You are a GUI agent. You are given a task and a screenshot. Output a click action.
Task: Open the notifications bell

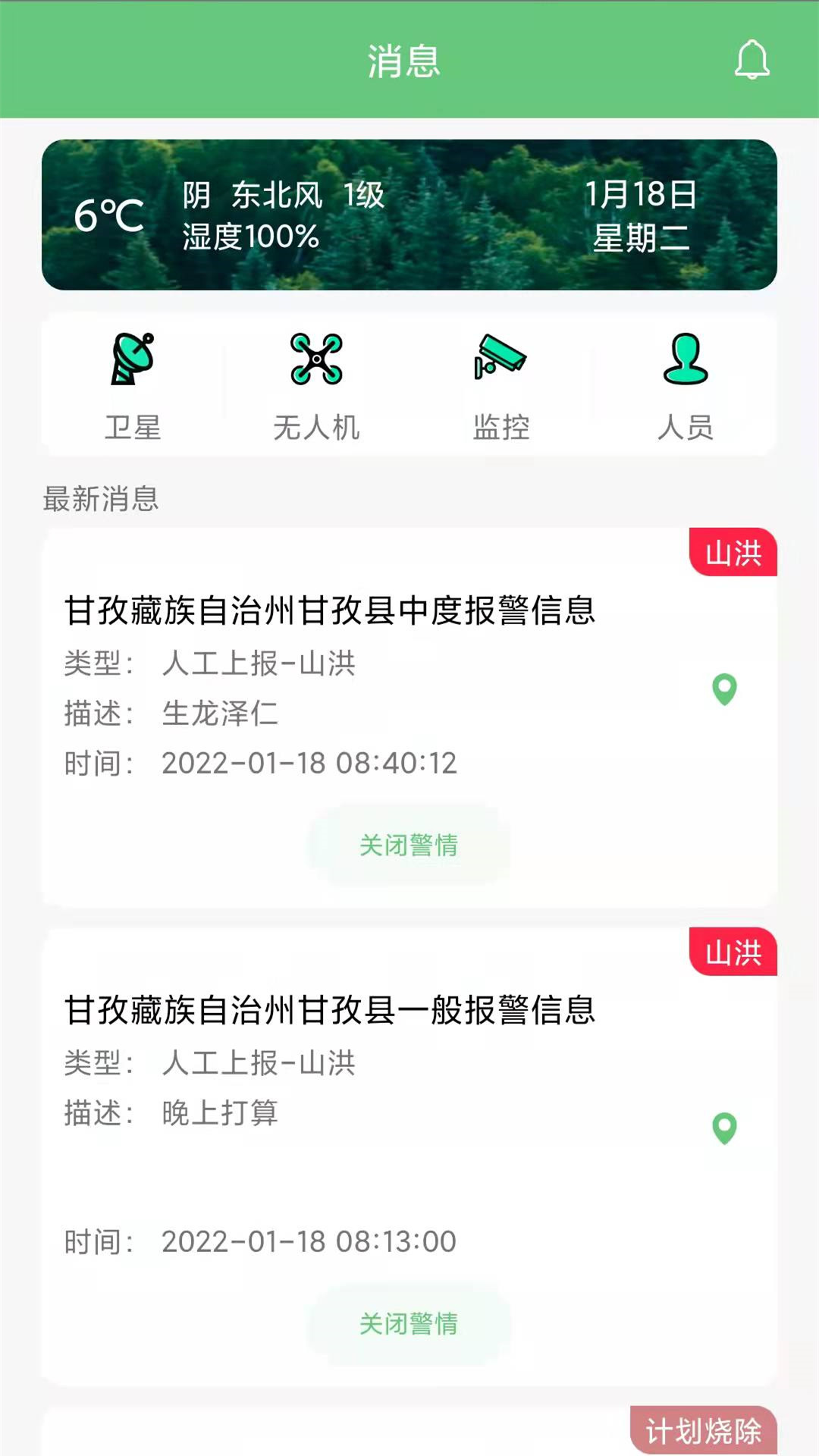coord(752,61)
